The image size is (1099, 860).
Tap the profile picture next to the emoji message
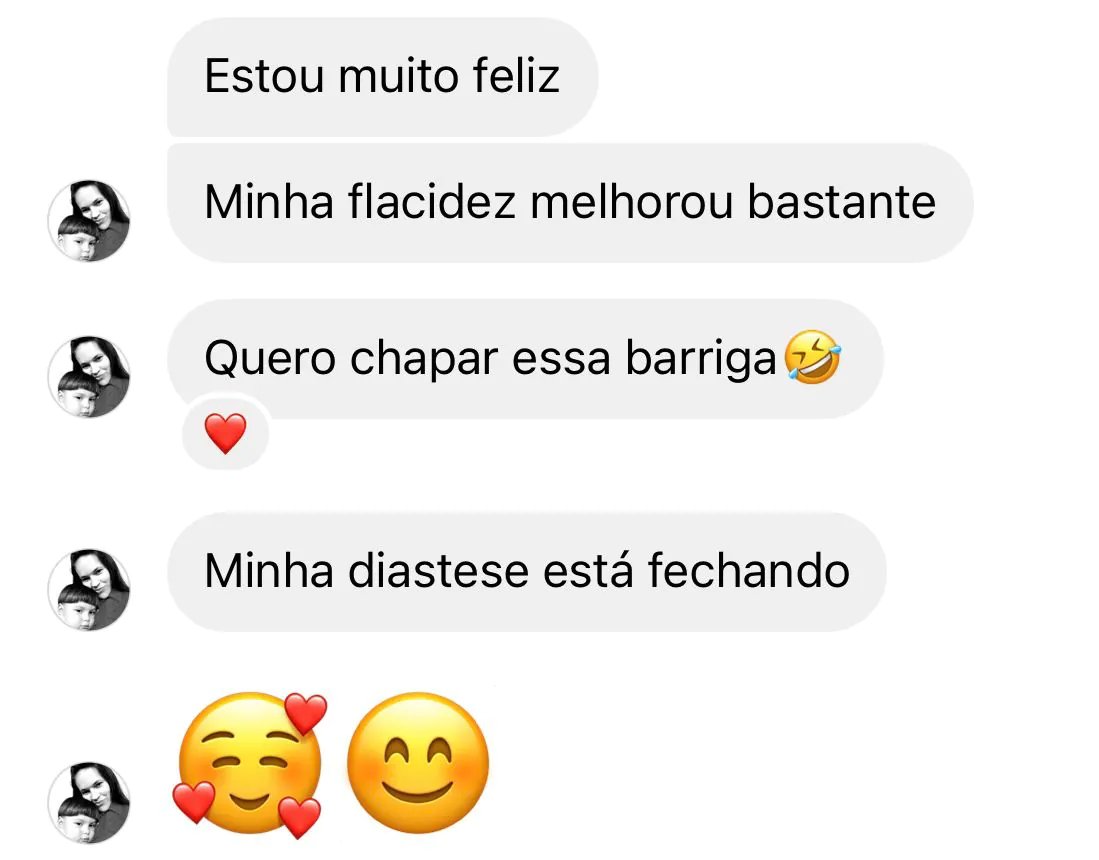(89, 803)
